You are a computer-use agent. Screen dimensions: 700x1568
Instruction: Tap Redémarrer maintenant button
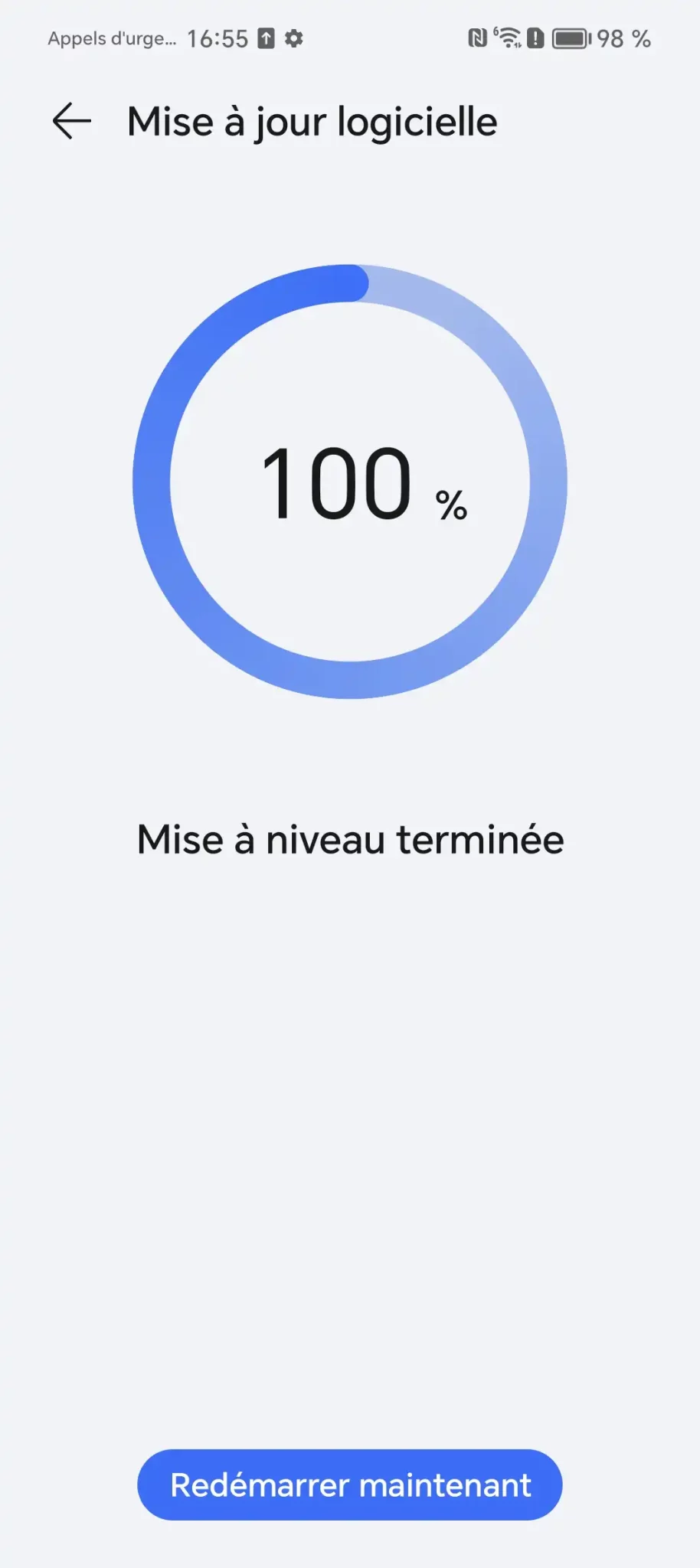350,1485
